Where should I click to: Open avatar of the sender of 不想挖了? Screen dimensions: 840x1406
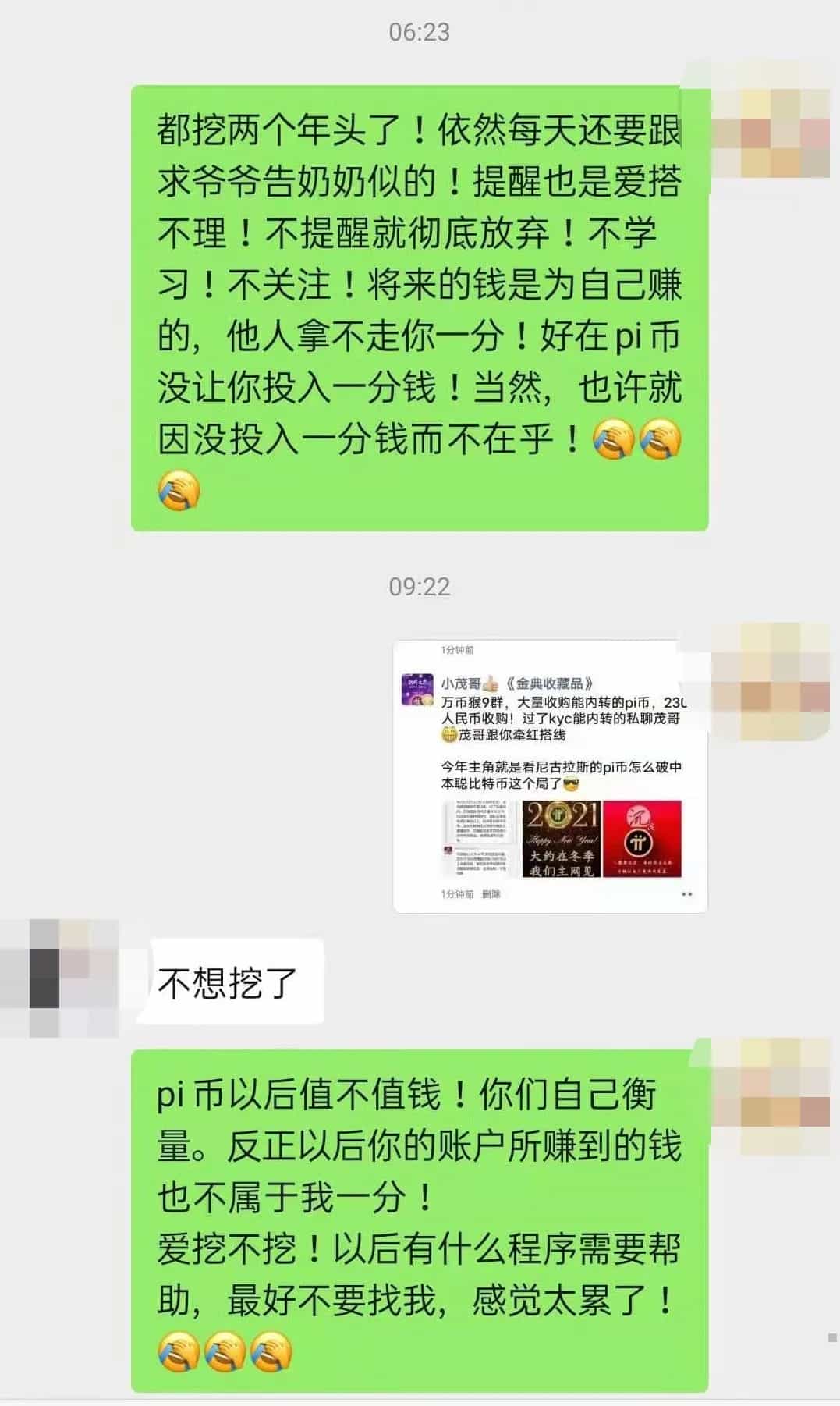59,978
